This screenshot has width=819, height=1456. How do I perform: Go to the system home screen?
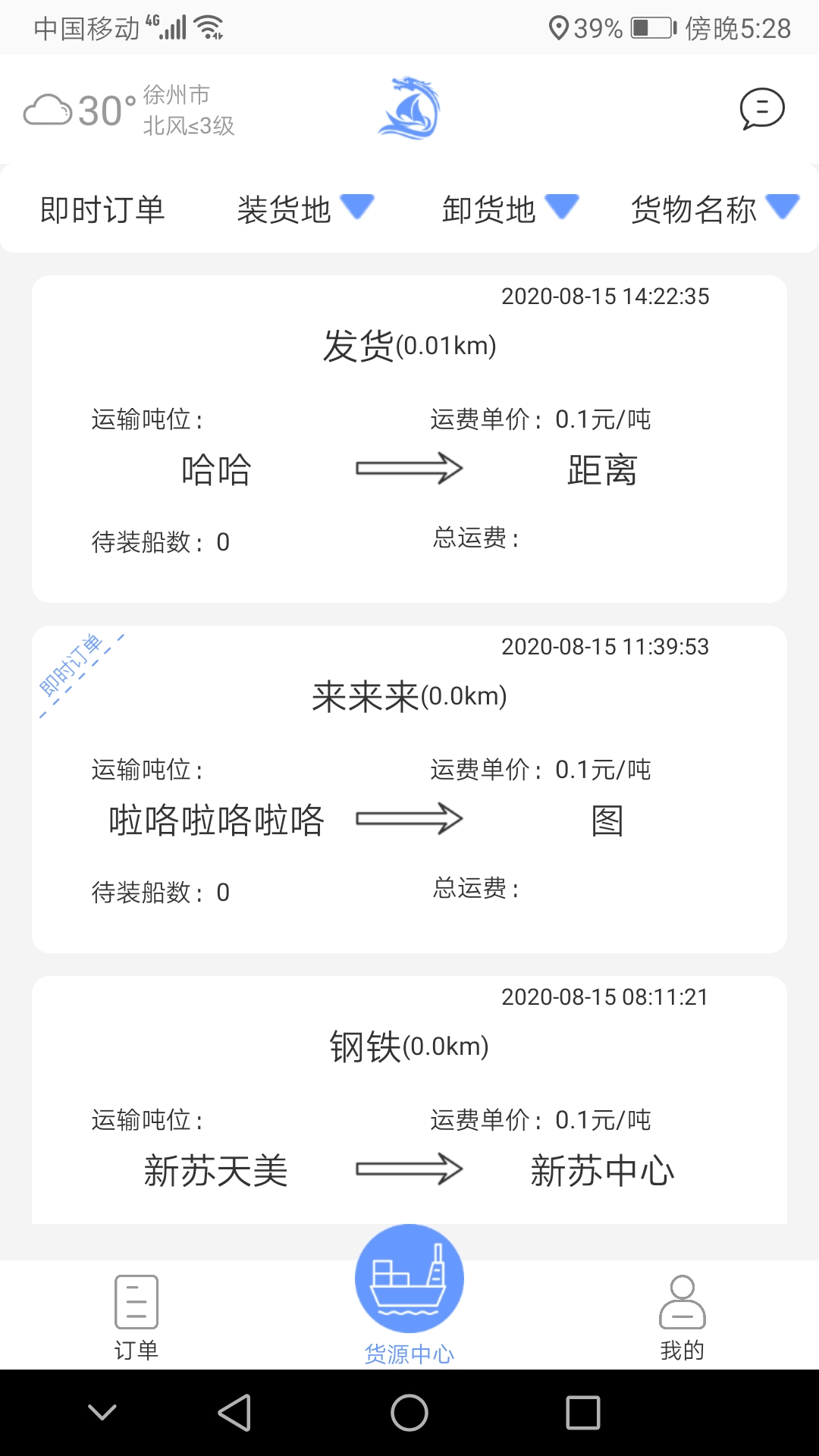pyautogui.click(x=409, y=1413)
